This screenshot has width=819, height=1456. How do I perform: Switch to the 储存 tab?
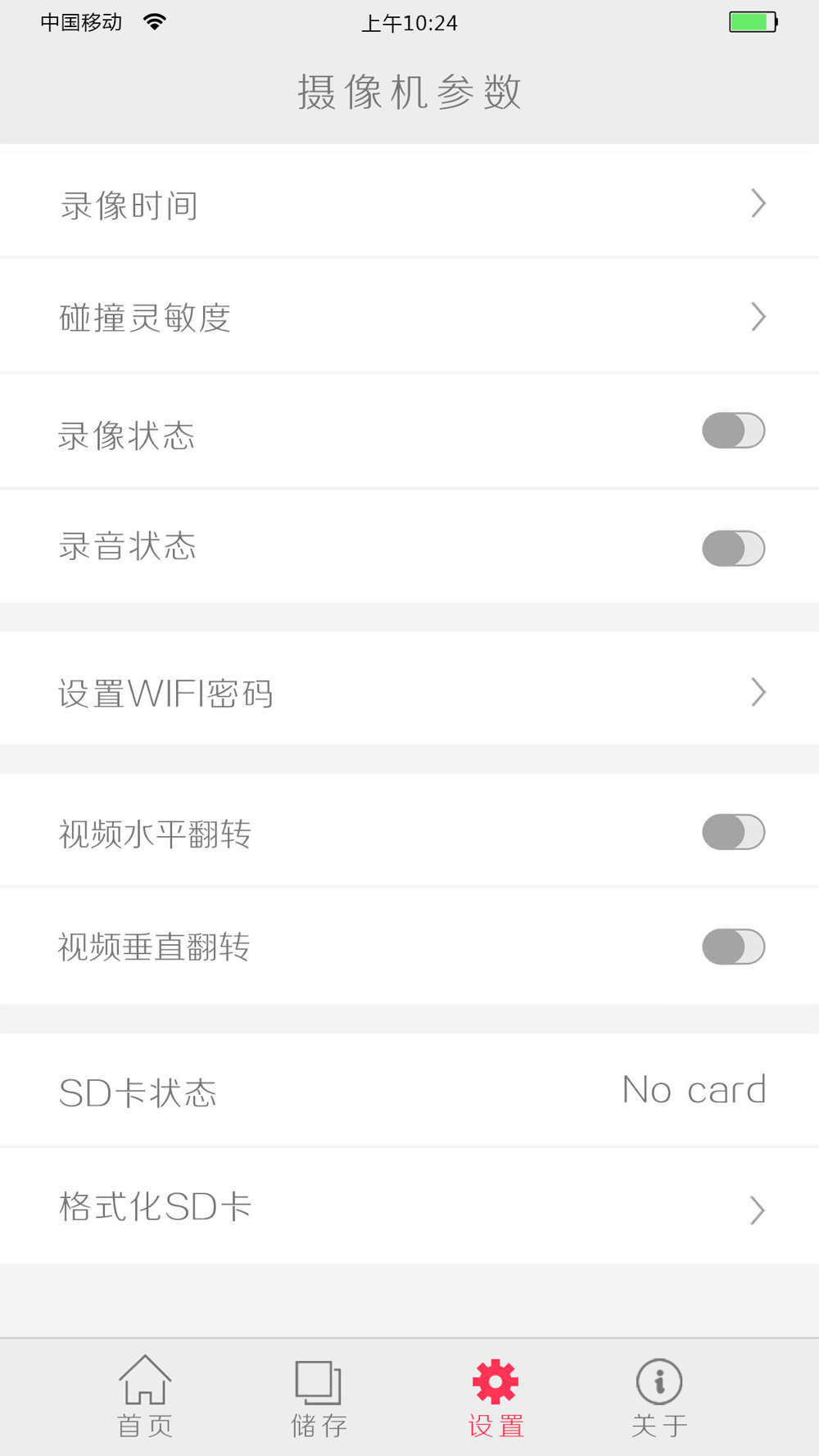click(x=319, y=1396)
